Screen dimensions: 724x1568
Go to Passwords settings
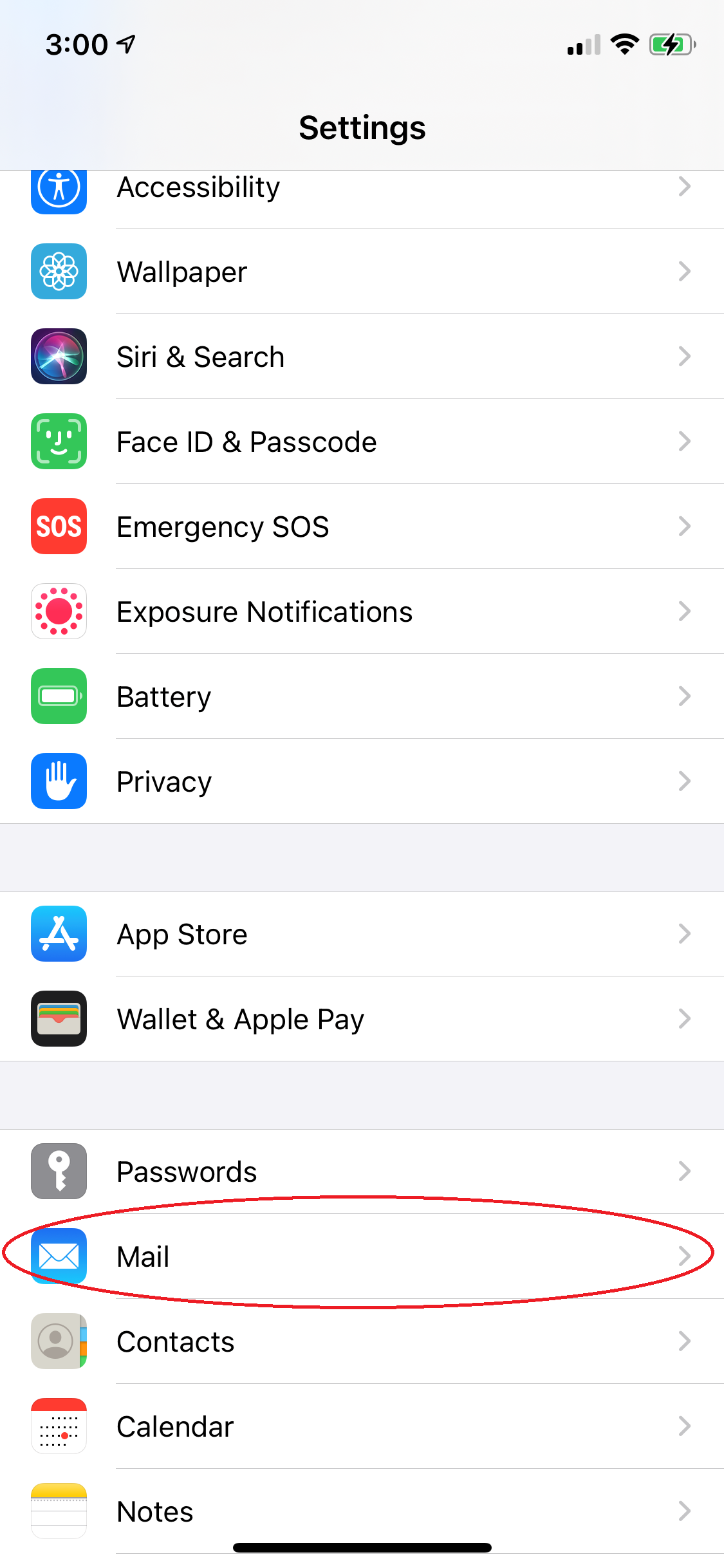(x=362, y=1171)
